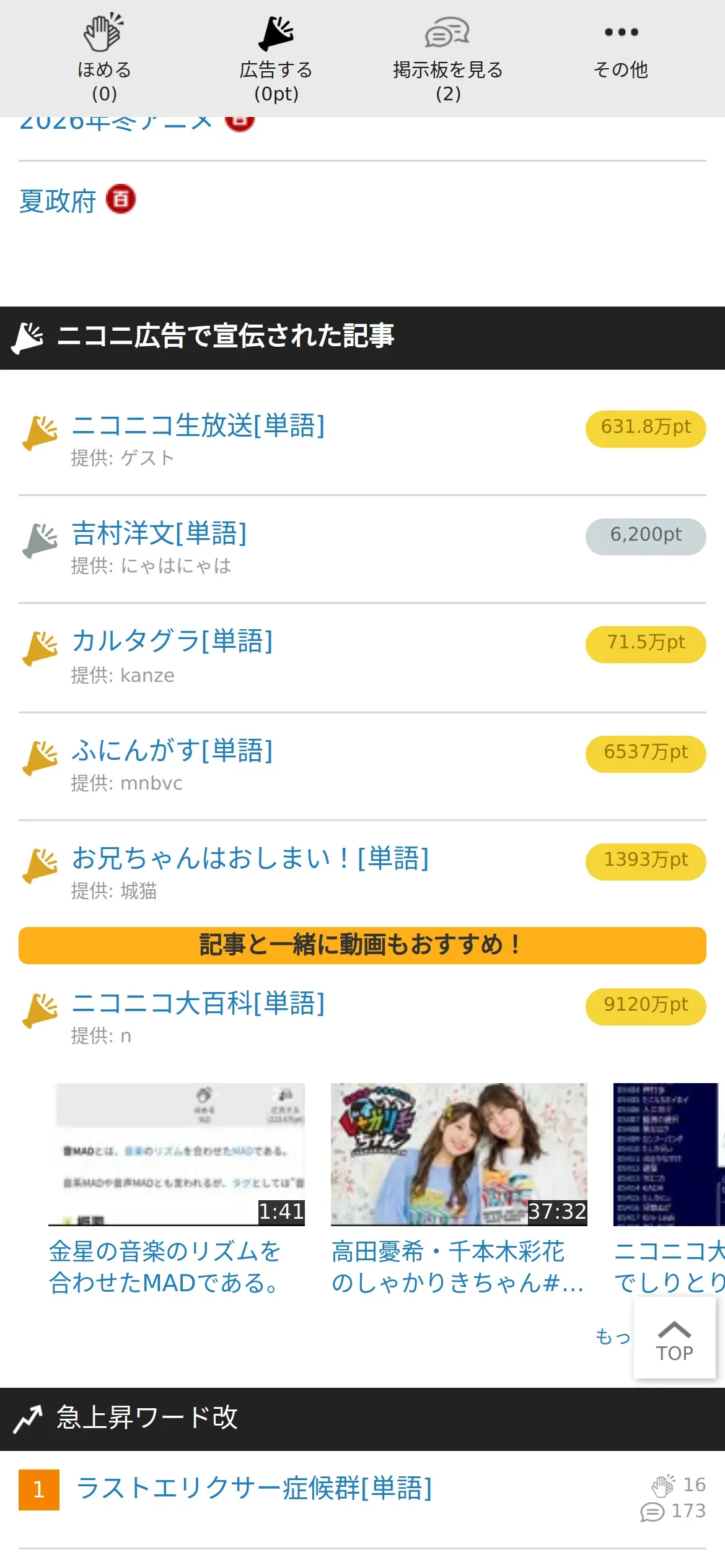Screen dimensions: 725x1568
Task: Open ふにんがす[単語] article
Action: [x=172, y=751]
